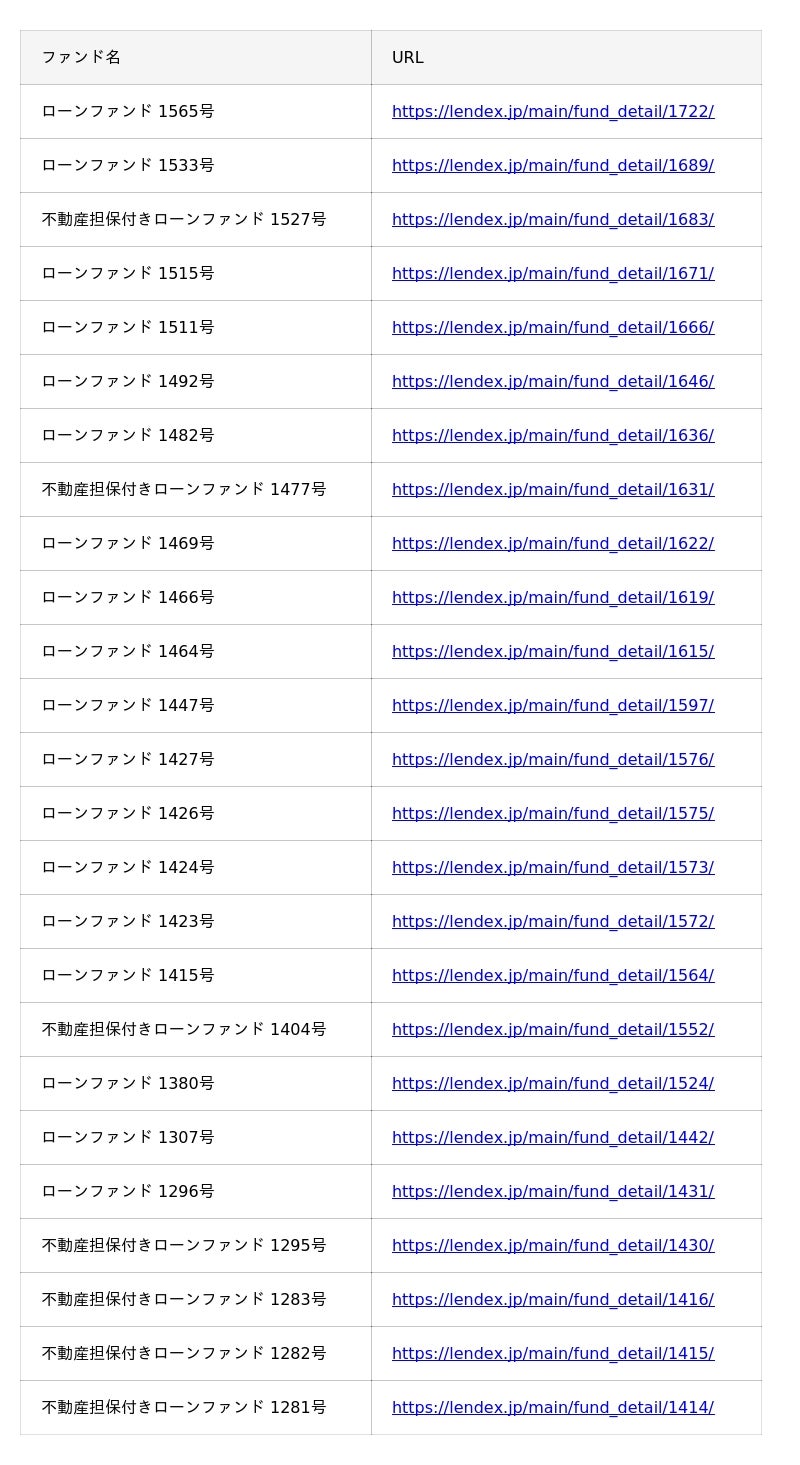Tap the URL ending in 1689
The image size is (800, 1465).
552,166
